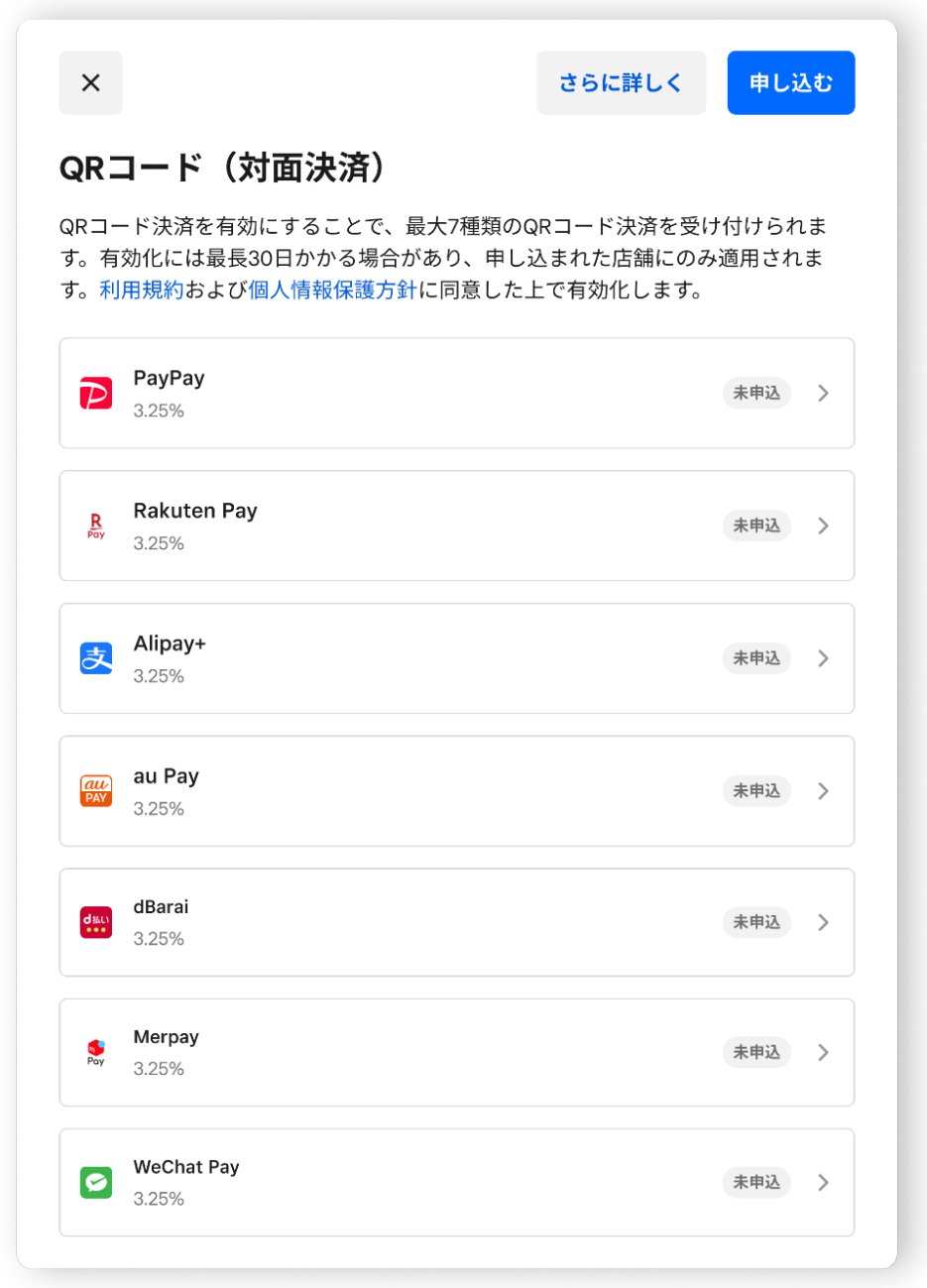Click the Merpay logo icon
The image size is (927, 1288).
[x=95, y=1052]
